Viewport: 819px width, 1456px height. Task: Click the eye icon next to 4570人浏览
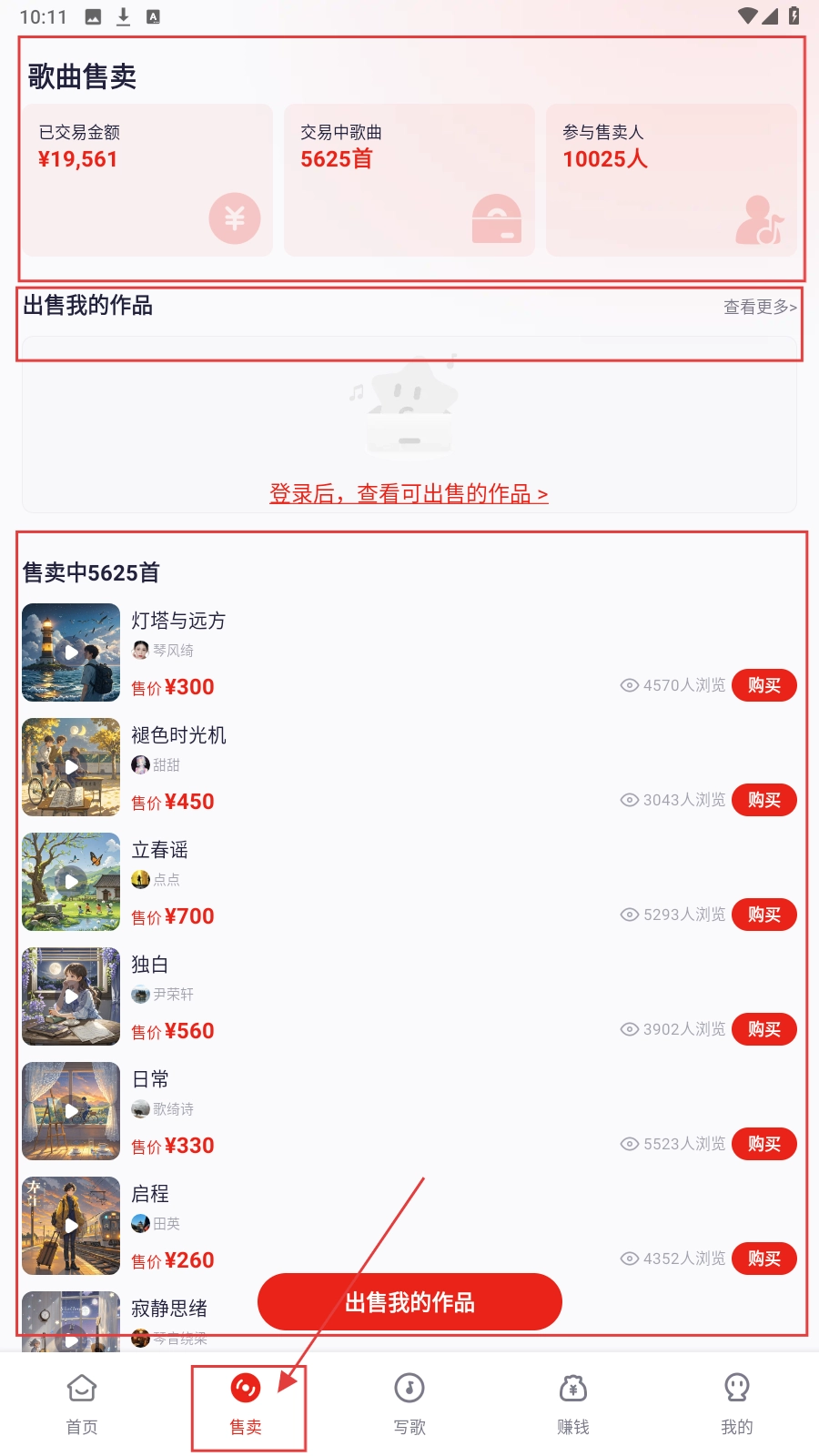point(629,685)
